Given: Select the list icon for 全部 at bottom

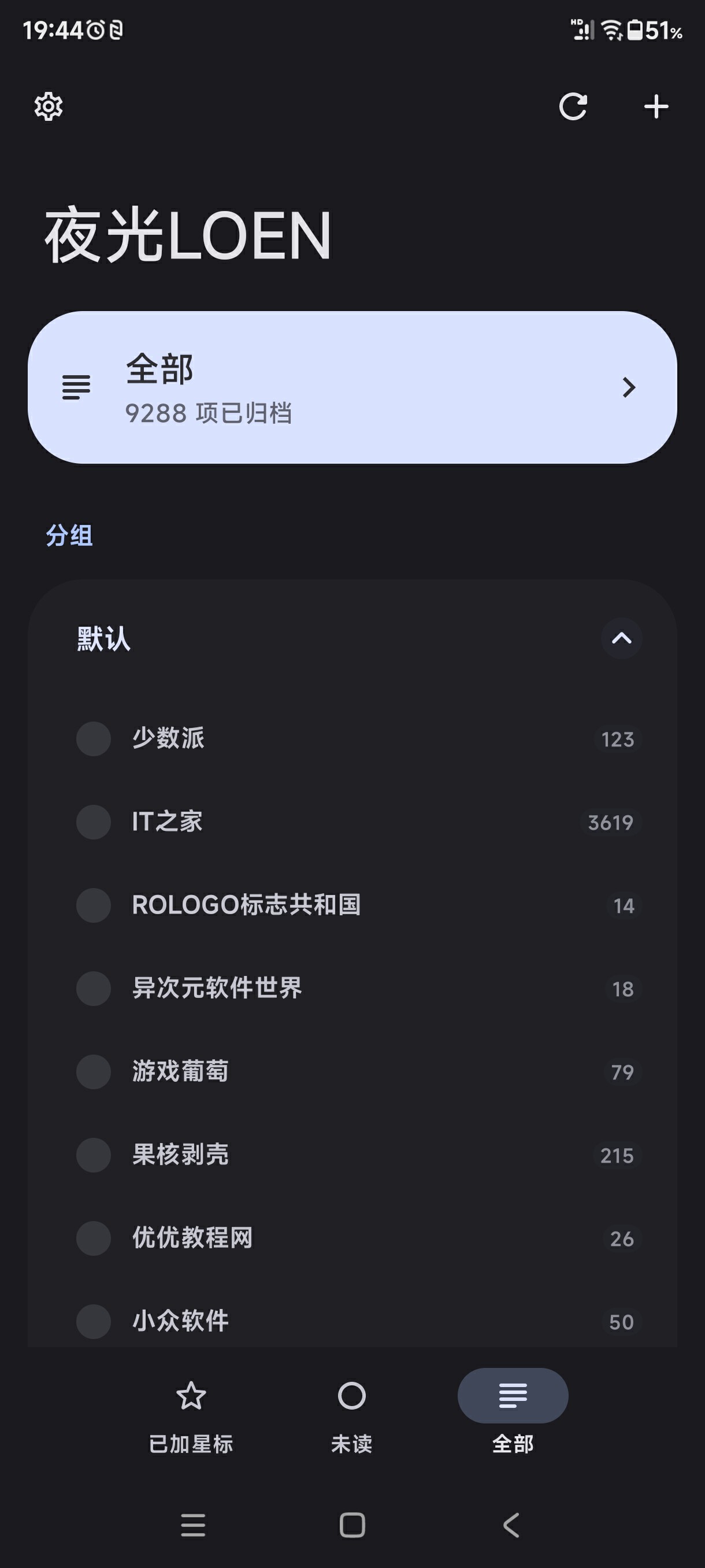Looking at the screenshot, I should pyautogui.click(x=513, y=1396).
